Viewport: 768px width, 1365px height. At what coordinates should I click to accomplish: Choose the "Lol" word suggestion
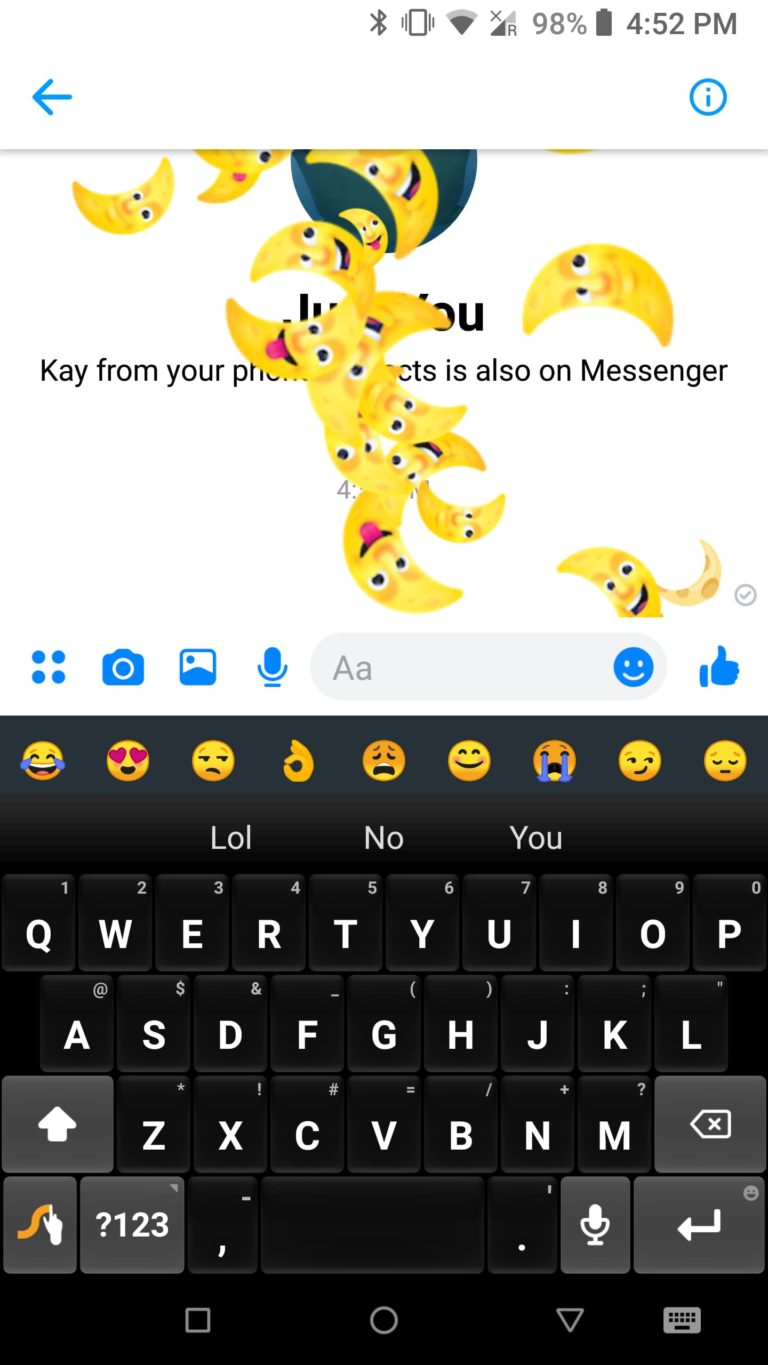[x=231, y=837]
